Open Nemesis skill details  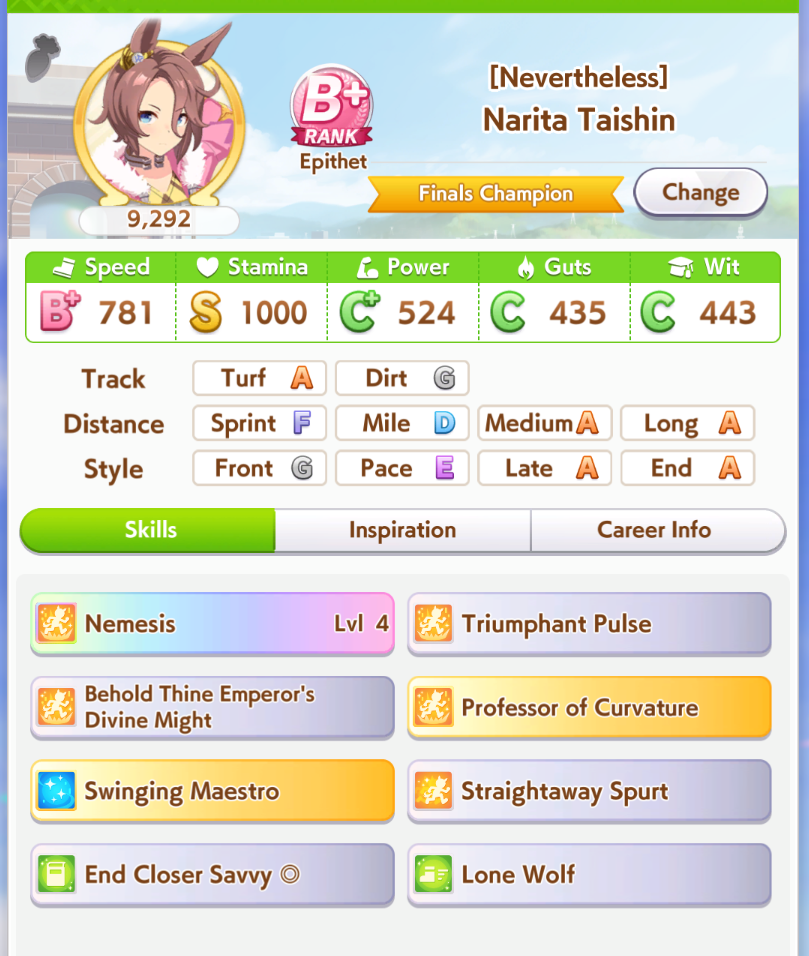pyautogui.click(x=212, y=624)
